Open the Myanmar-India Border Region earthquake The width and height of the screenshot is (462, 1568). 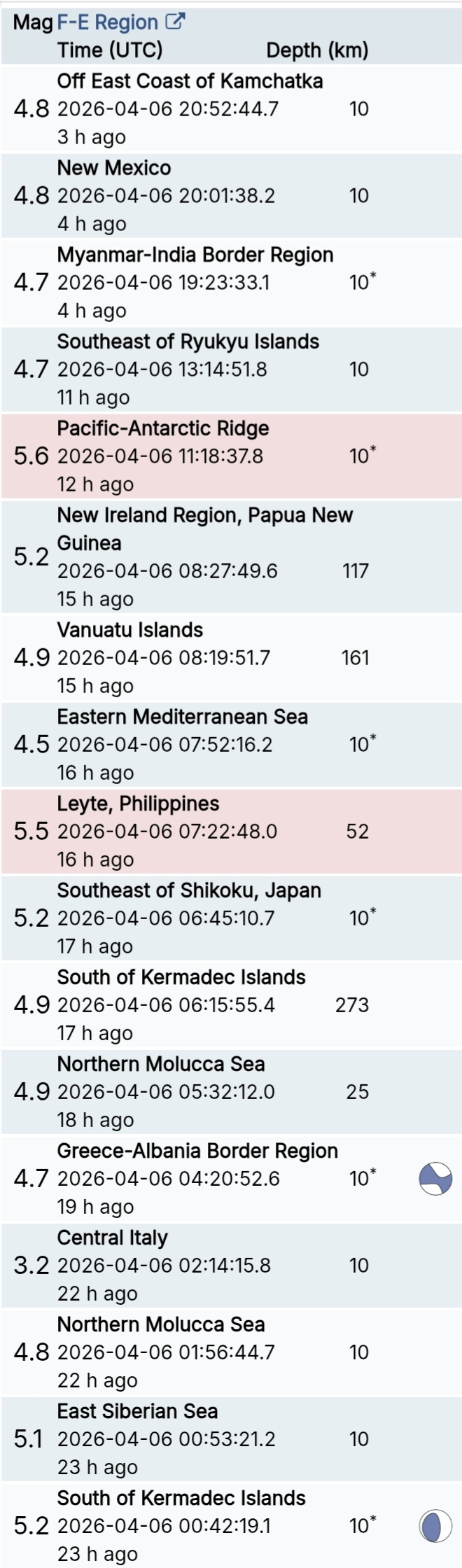pyautogui.click(x=195, y=255)
